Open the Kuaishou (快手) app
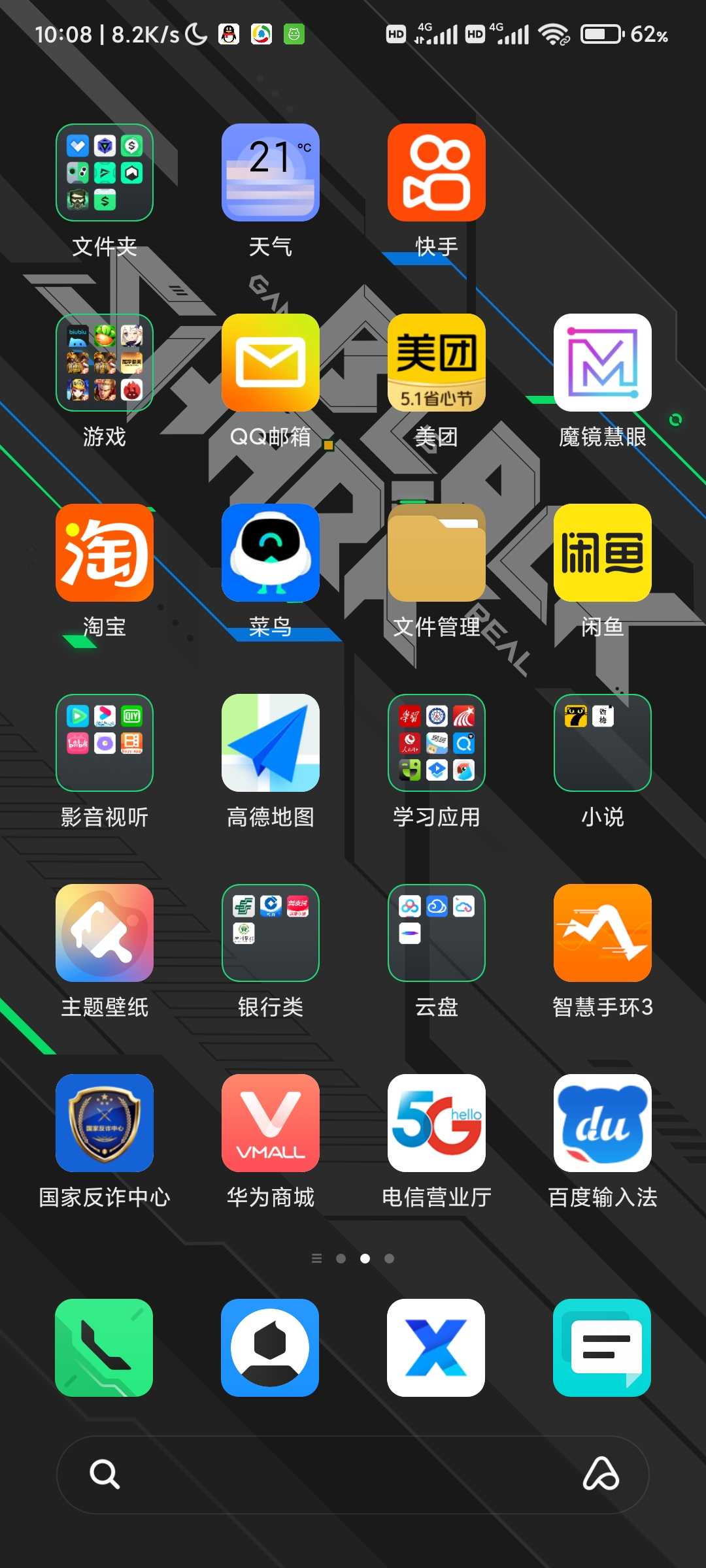Image resolution: width=706 pixels, height=1568 pixels. 436,172
